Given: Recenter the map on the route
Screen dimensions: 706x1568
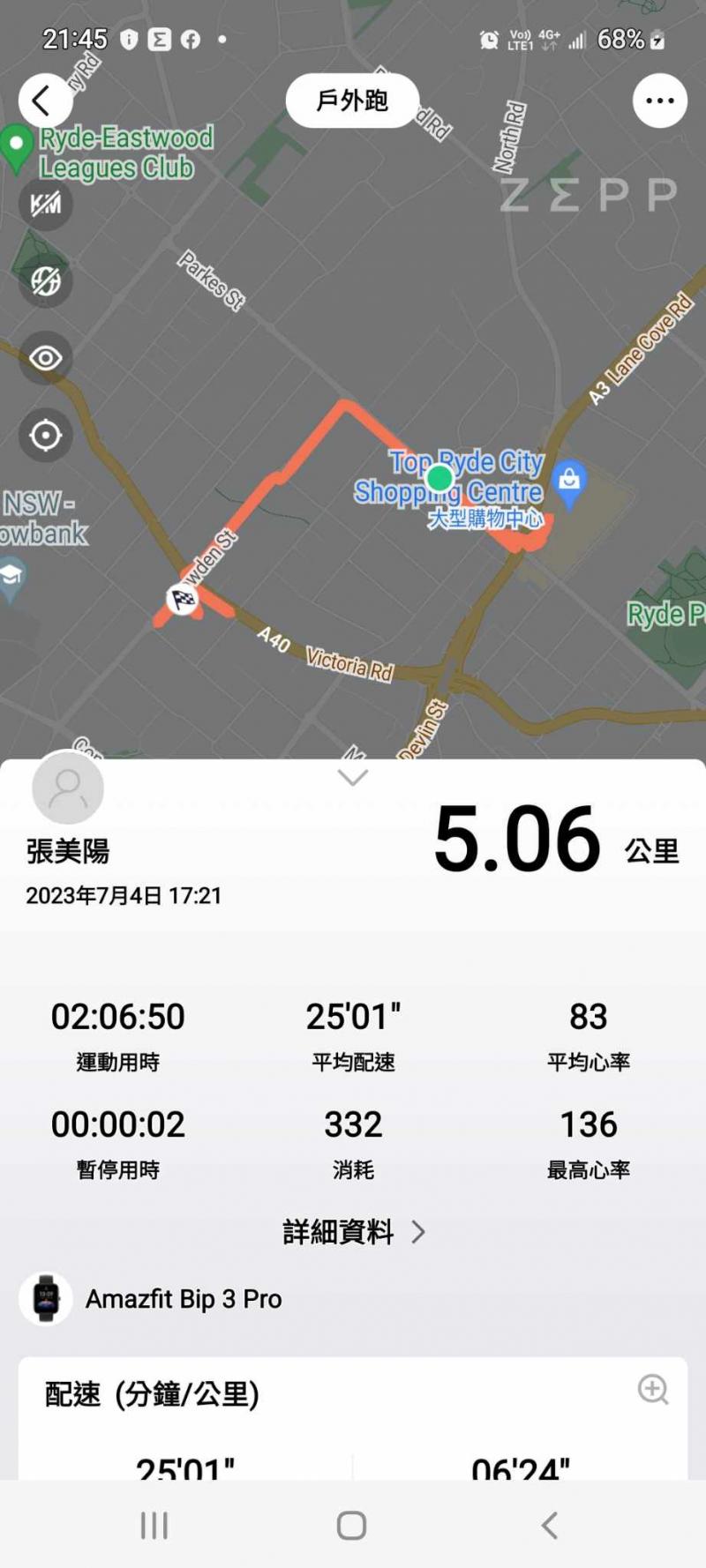Looking at the screenshot, I should click(45, 435).
